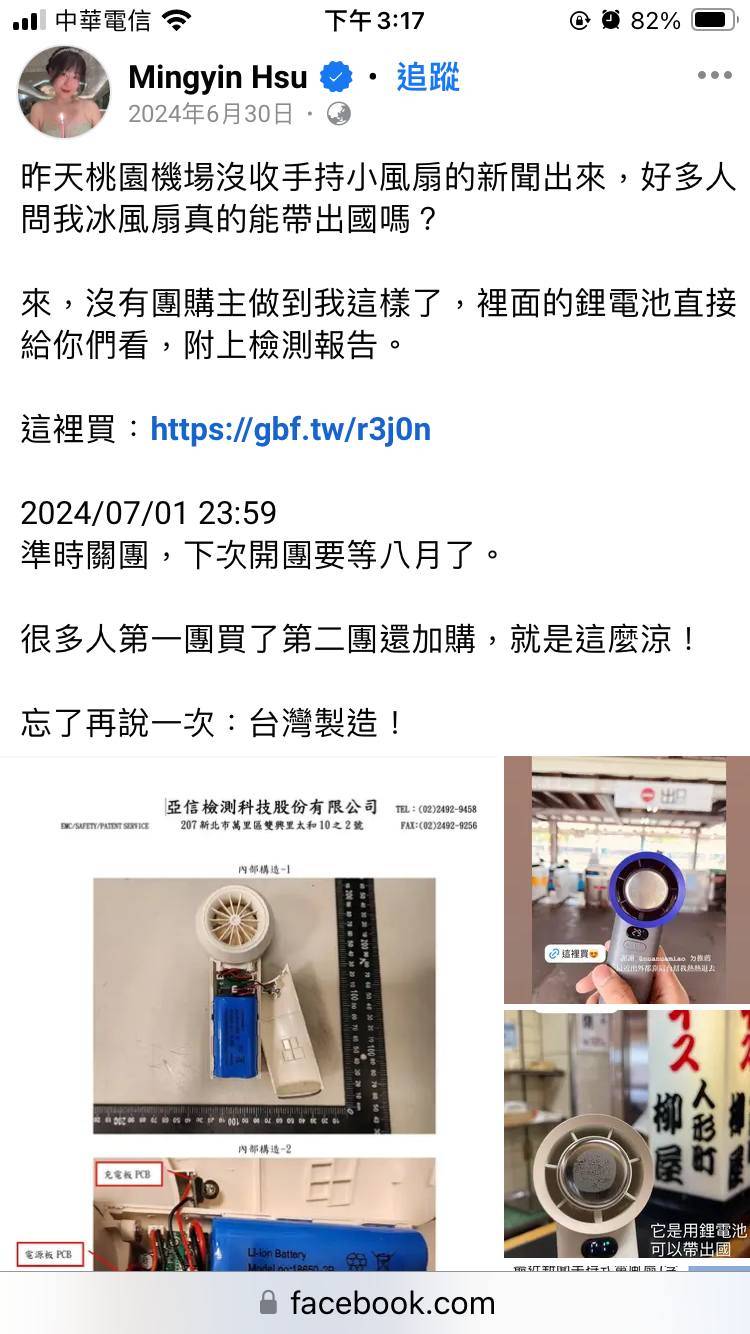Open the gbf.tw/r3j0n purchase link

pos(290,429)
